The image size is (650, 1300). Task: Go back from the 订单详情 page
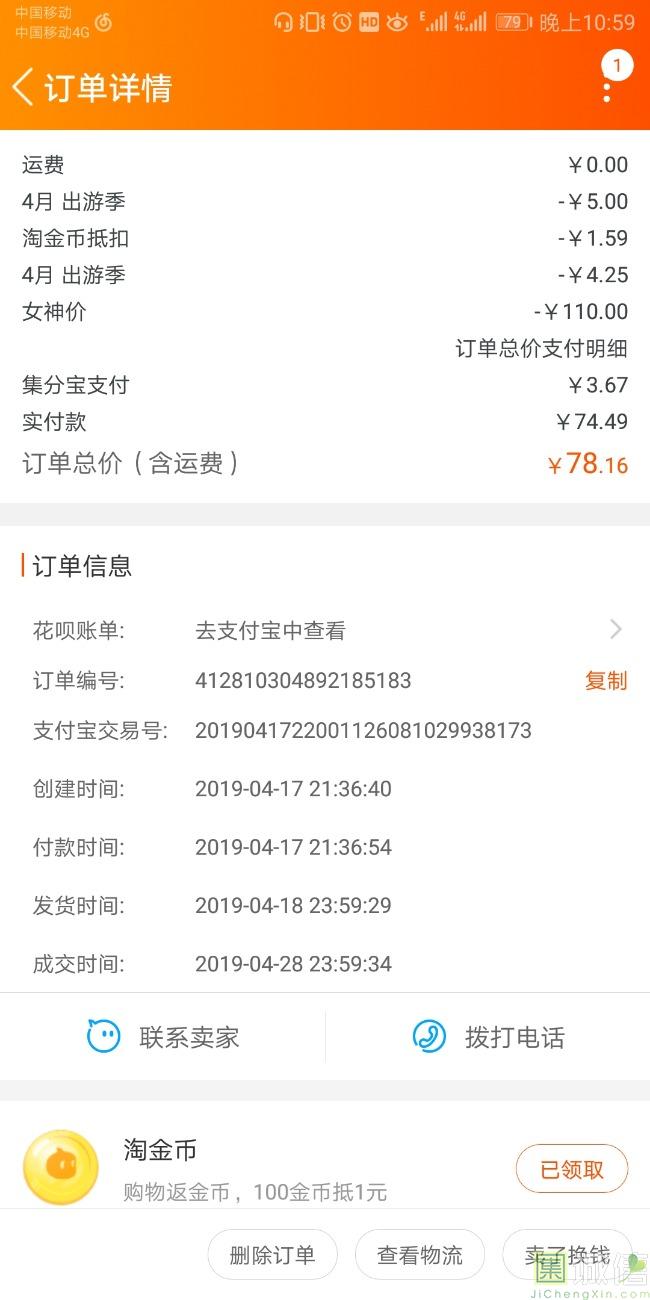[x=24, y=87]
